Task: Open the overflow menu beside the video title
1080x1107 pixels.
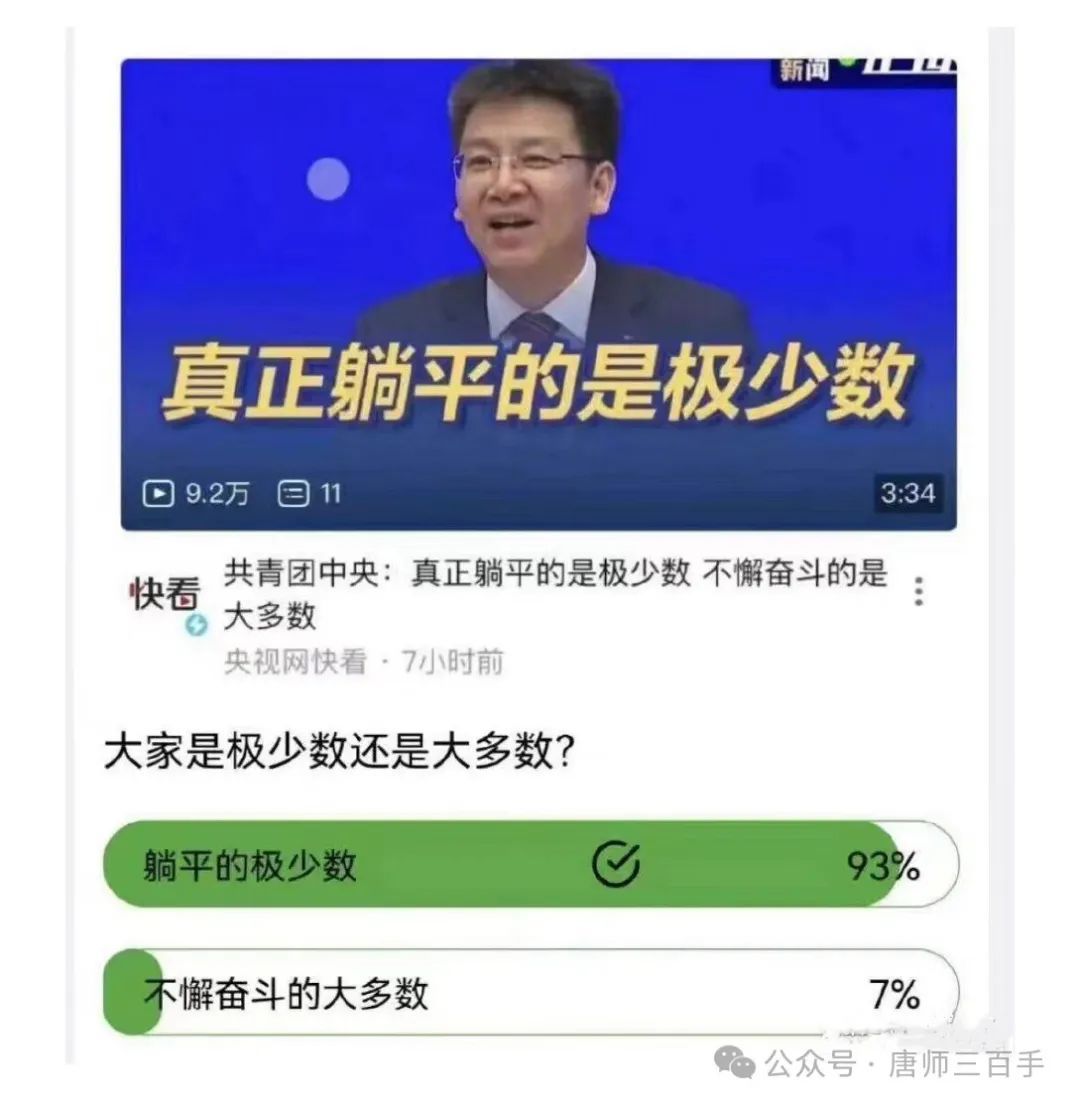Action: pos(918,592)
